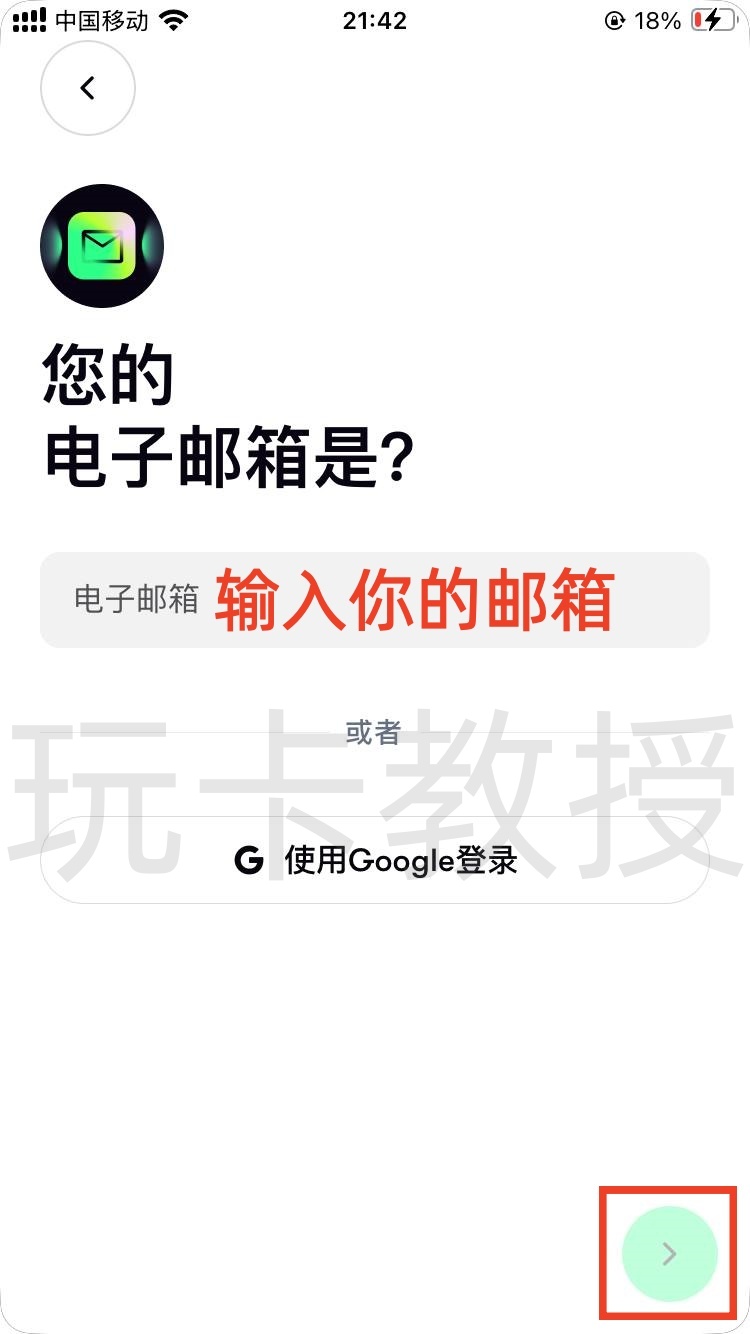Sign in with 使用Google登录

pyautogui.click(x=374, y=860)
